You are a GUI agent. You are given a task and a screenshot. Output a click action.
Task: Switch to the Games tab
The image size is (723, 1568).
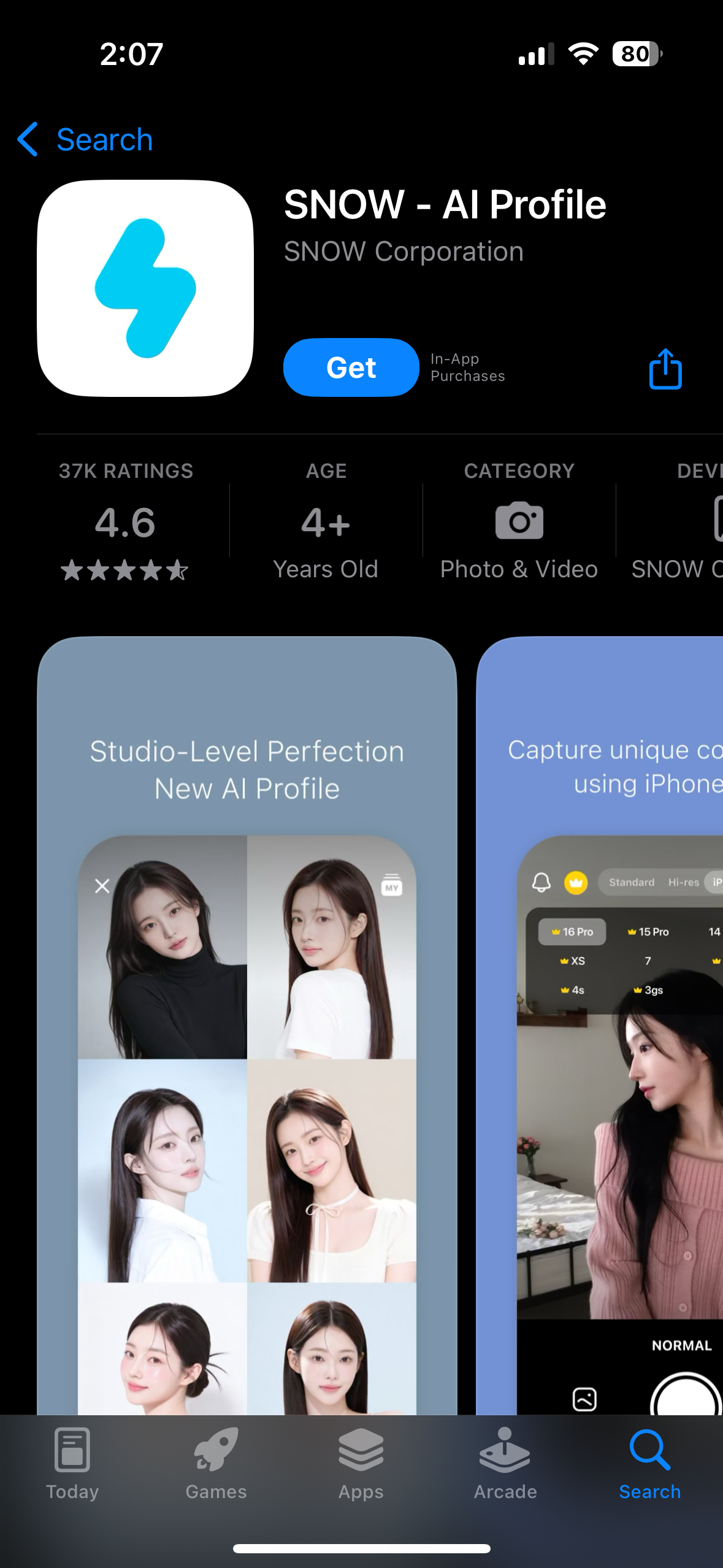pos(216,1464)
